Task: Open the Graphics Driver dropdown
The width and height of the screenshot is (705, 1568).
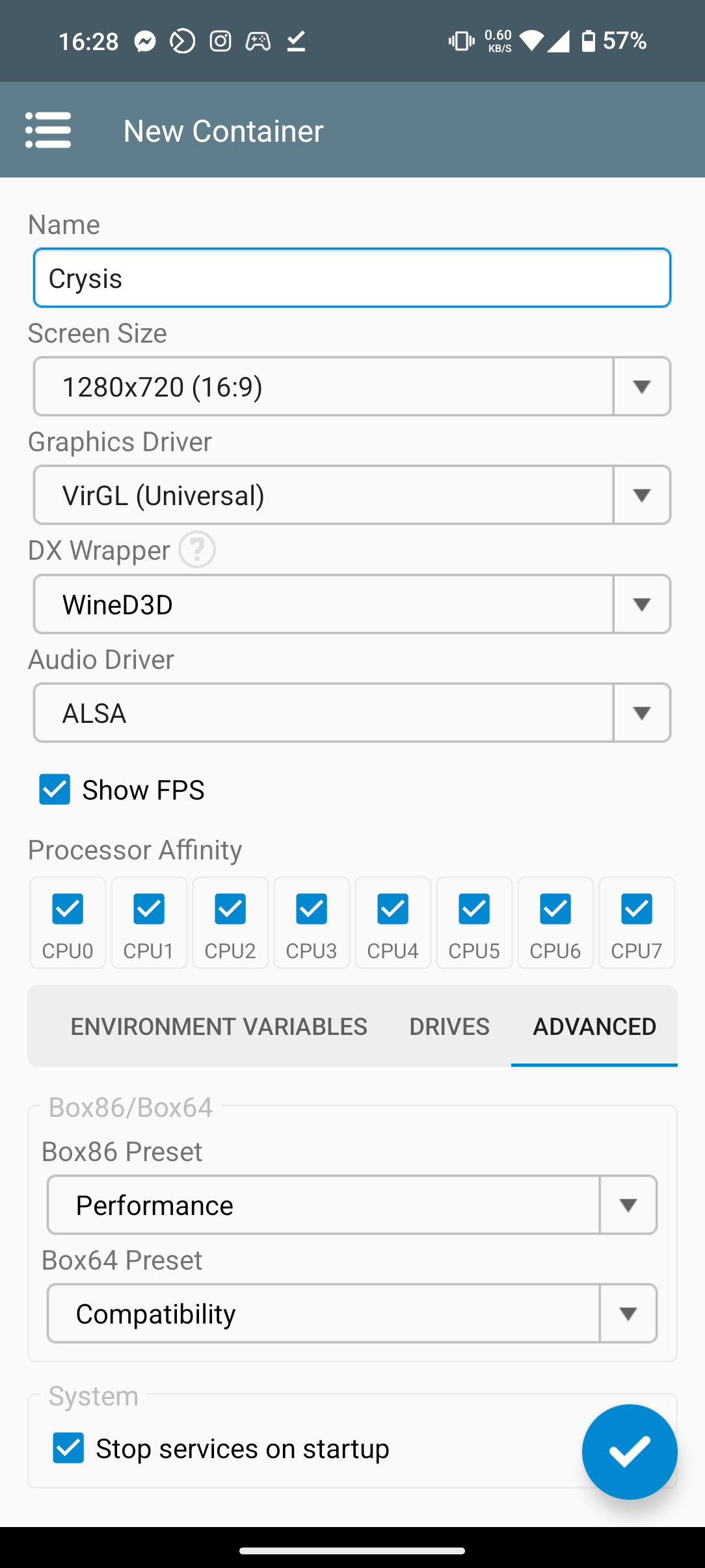Action: pos(352,495)
